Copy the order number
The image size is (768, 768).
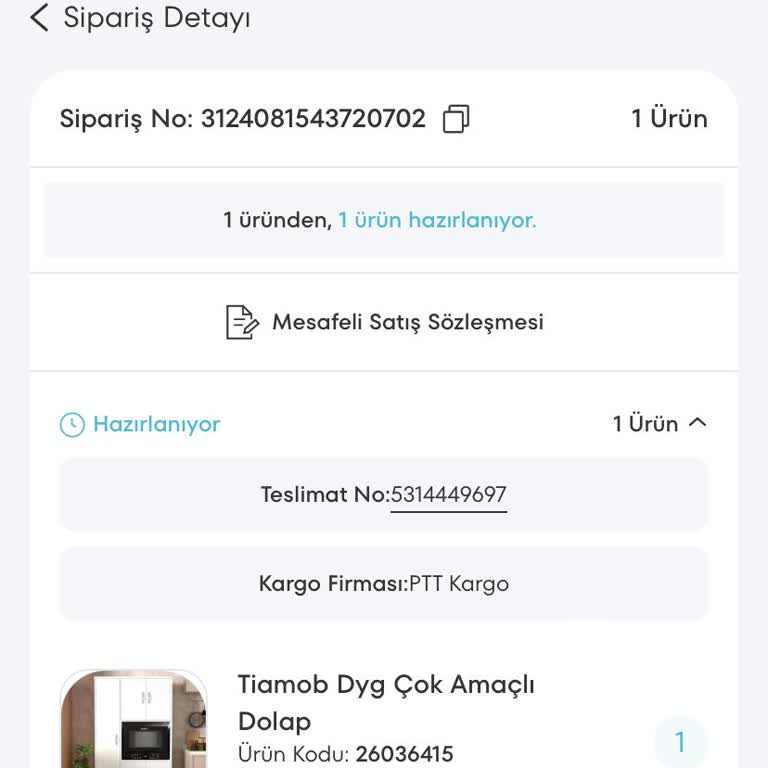[456, 119]
